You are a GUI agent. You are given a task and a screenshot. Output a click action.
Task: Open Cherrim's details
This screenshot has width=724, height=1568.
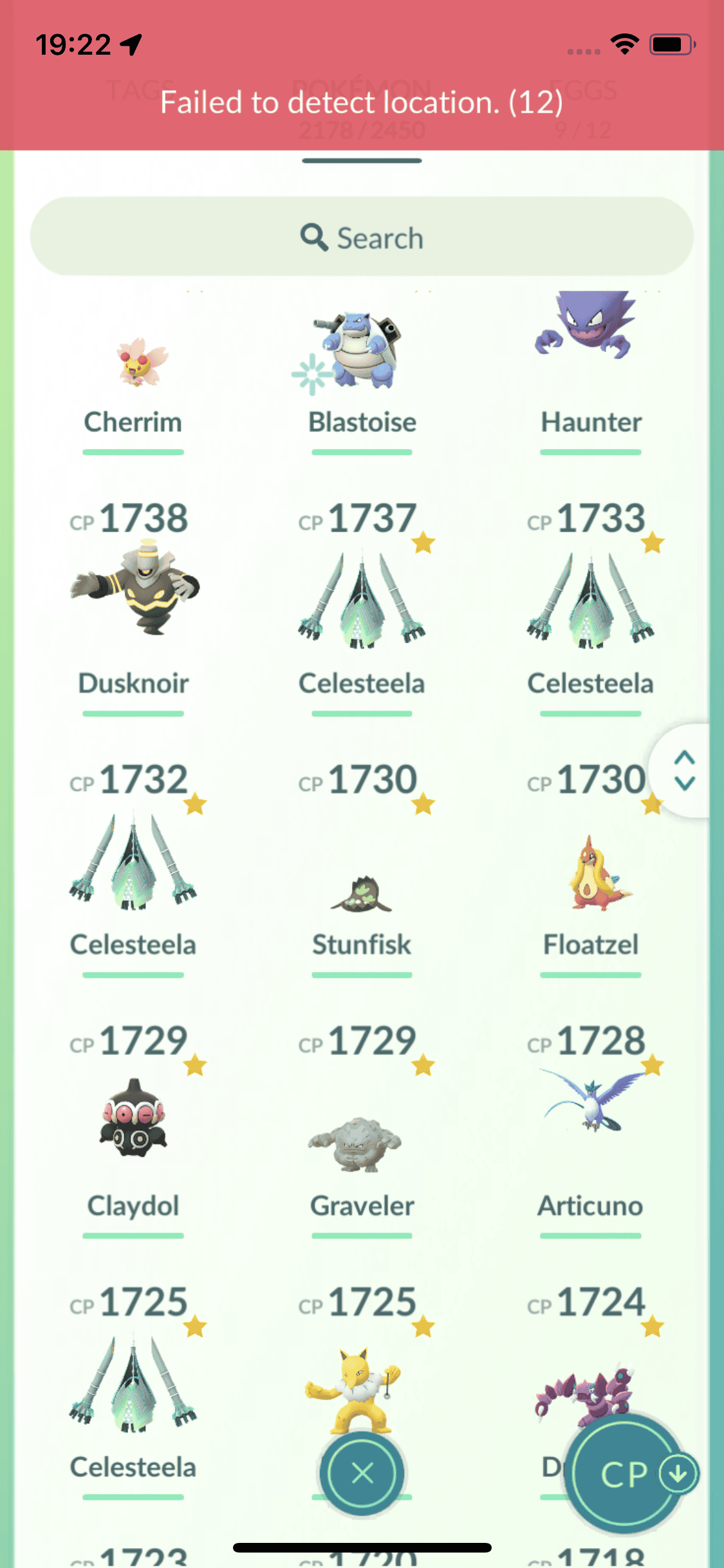coord(133,373)
